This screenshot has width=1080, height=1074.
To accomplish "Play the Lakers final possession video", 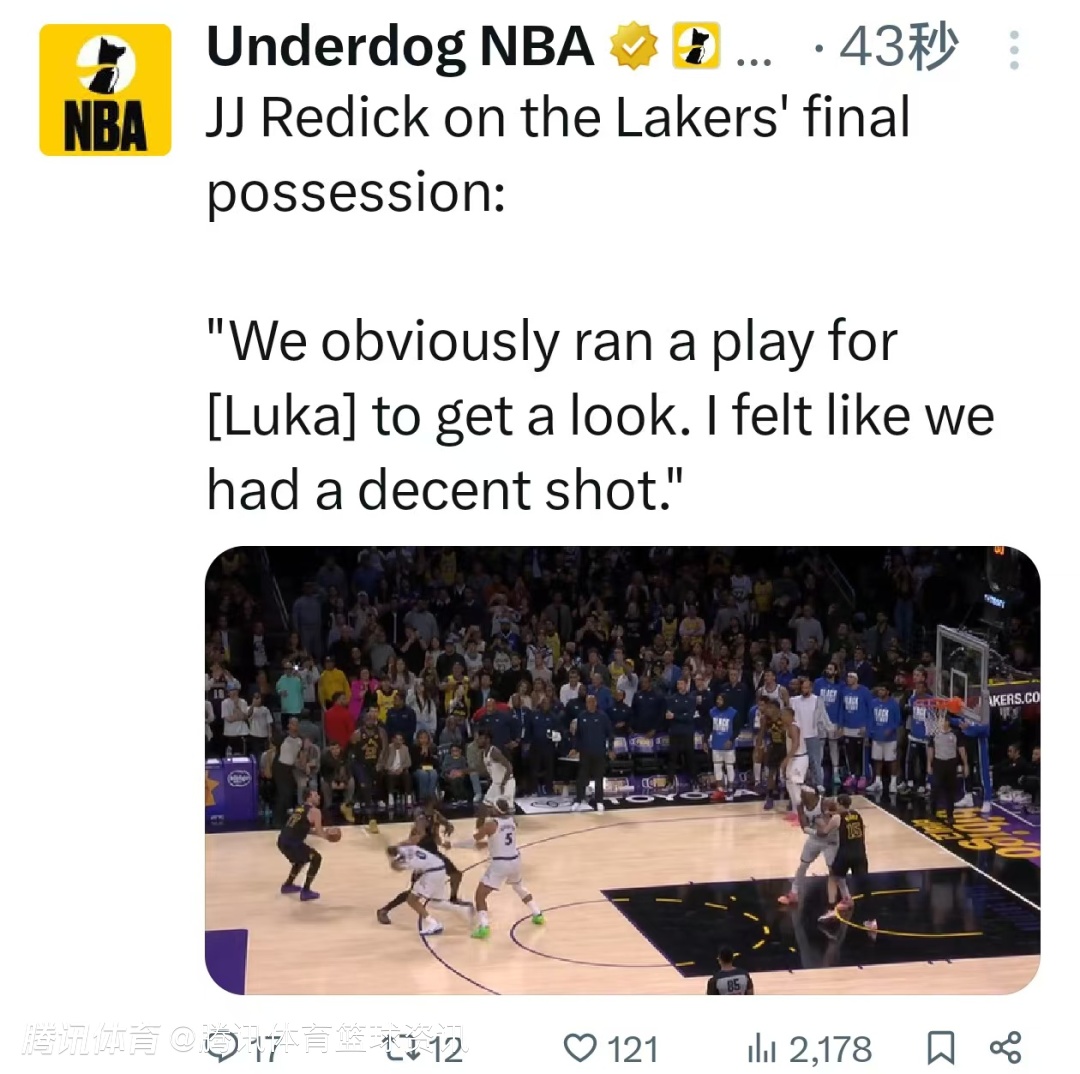I will tap(622, 770).
